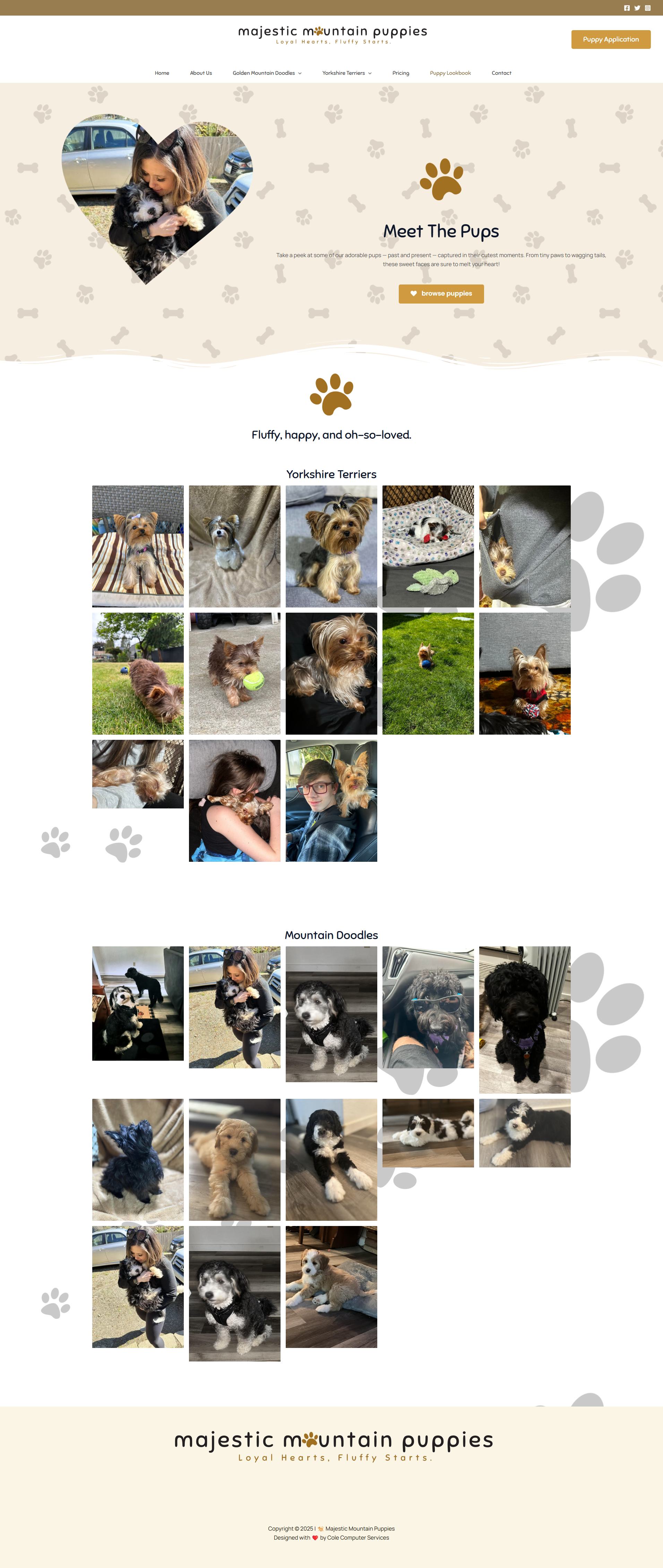
Task: Open the photo of boy with glasses holding Yorkie
Action: [331, 800]
